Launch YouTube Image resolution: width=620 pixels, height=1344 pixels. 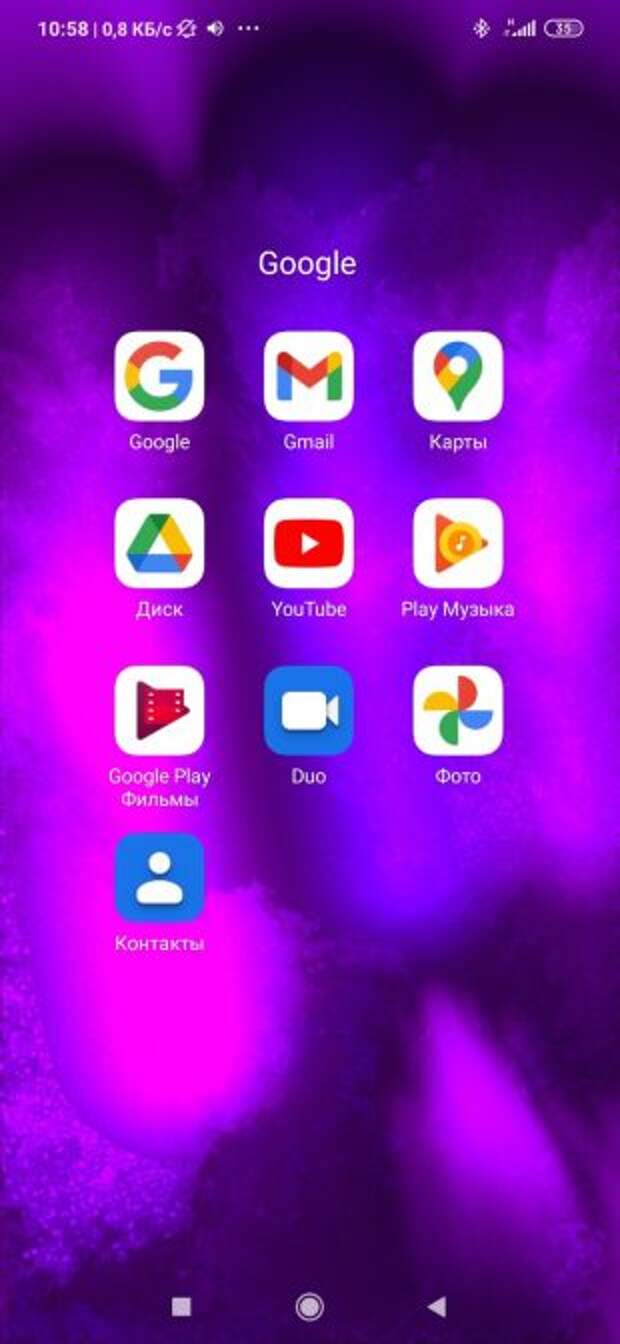tap(308, 543)
